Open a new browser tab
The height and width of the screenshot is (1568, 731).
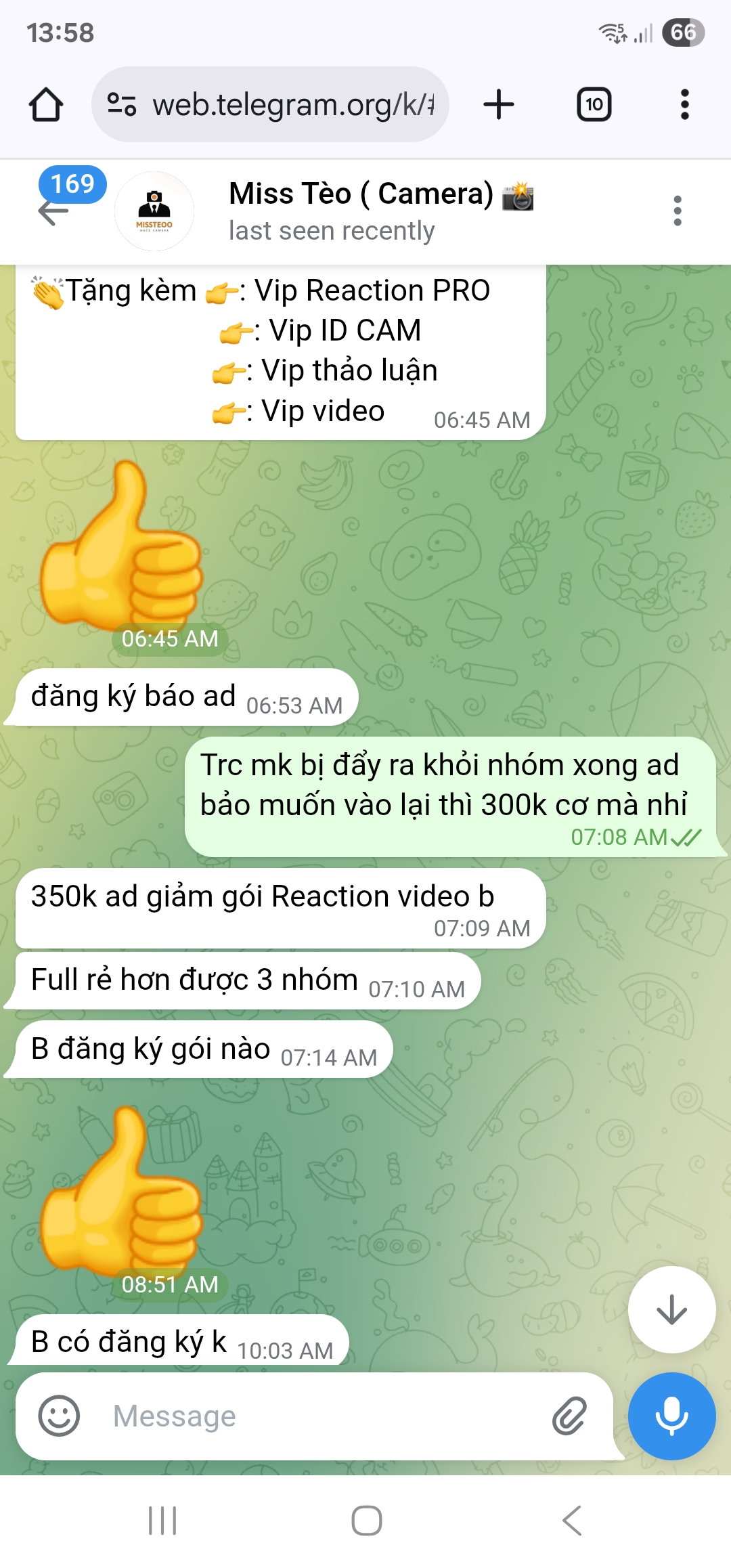(499, 105)
